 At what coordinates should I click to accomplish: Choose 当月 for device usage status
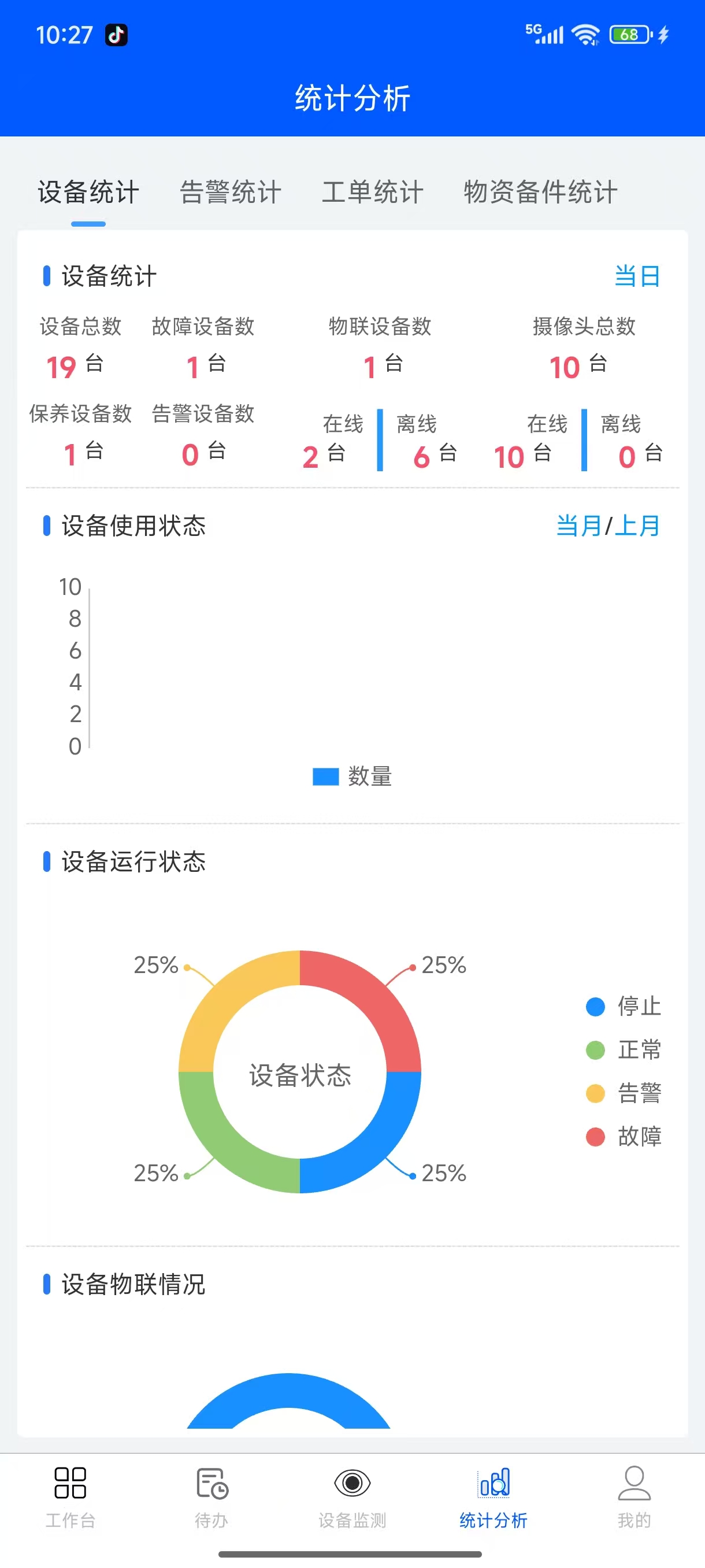click(x=578, y=526)
